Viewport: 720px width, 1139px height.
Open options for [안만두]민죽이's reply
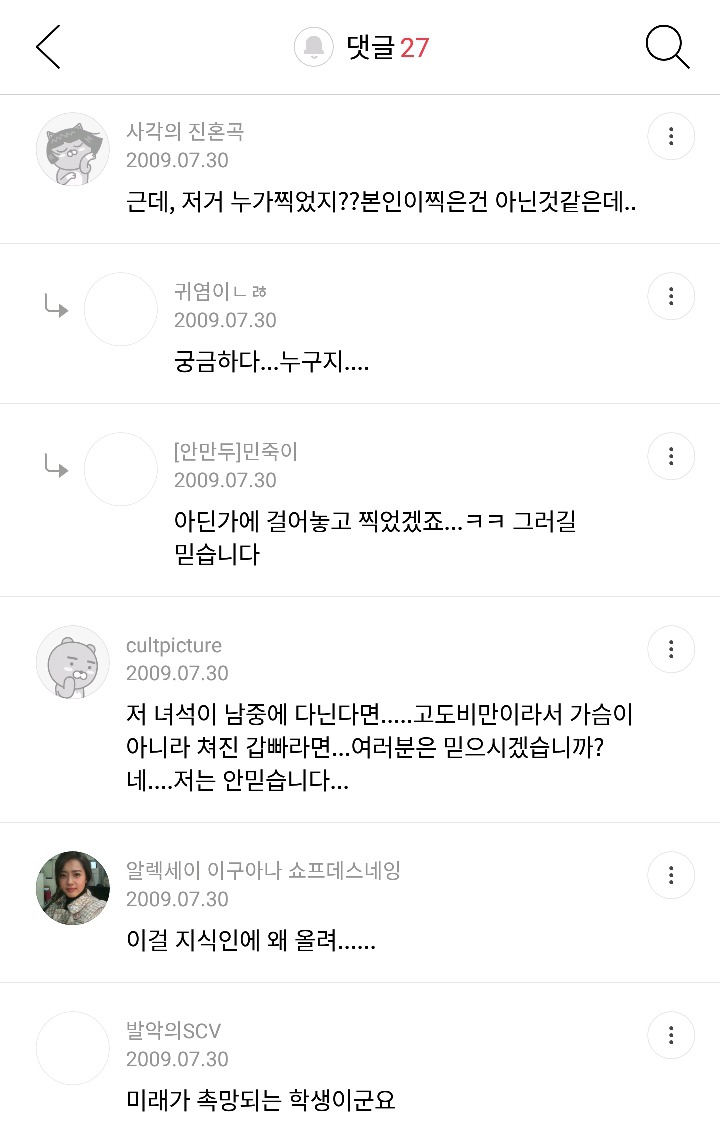[671, 456]
